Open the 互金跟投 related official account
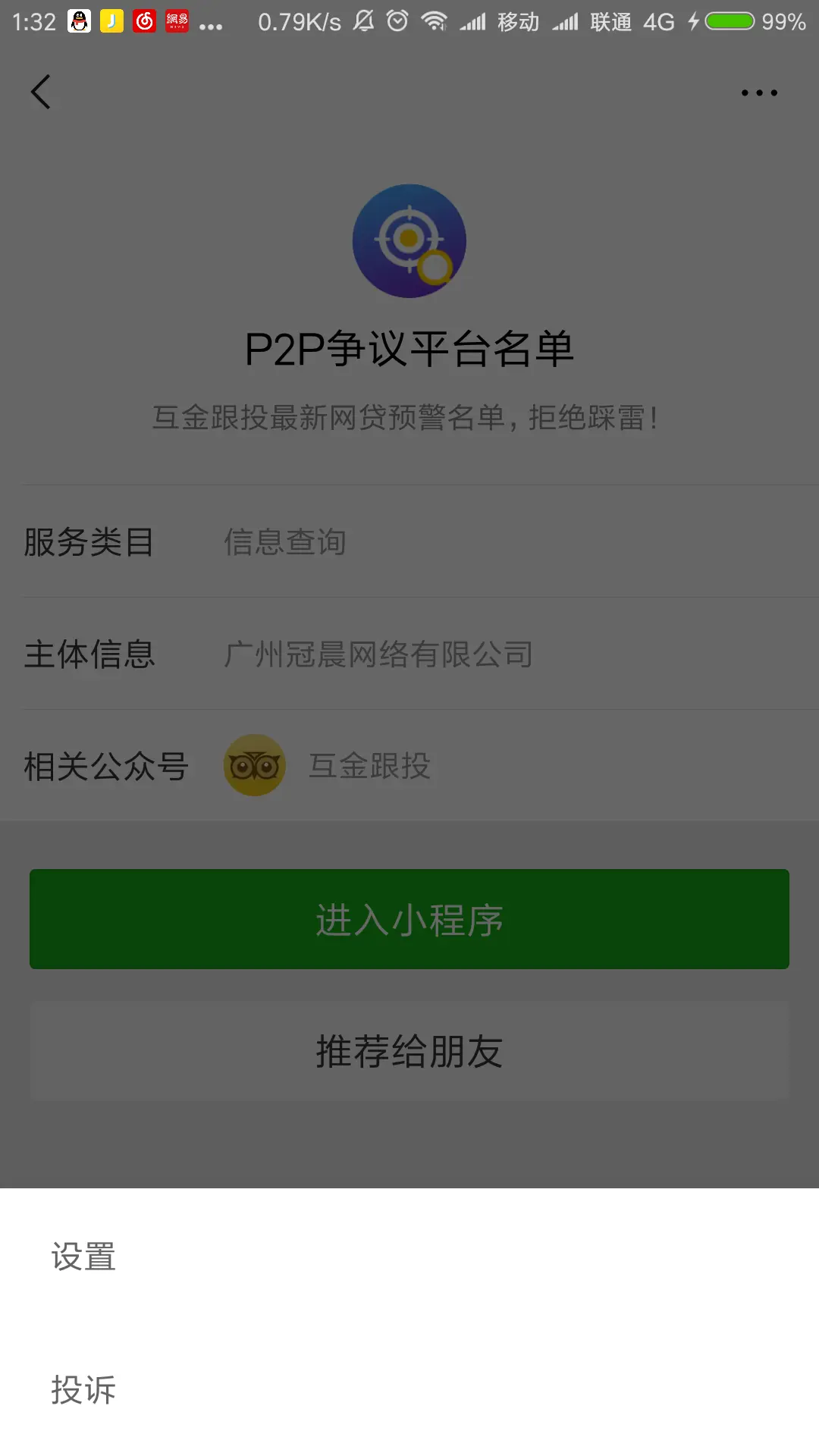 pyautogui.click(x=369, y=766)
